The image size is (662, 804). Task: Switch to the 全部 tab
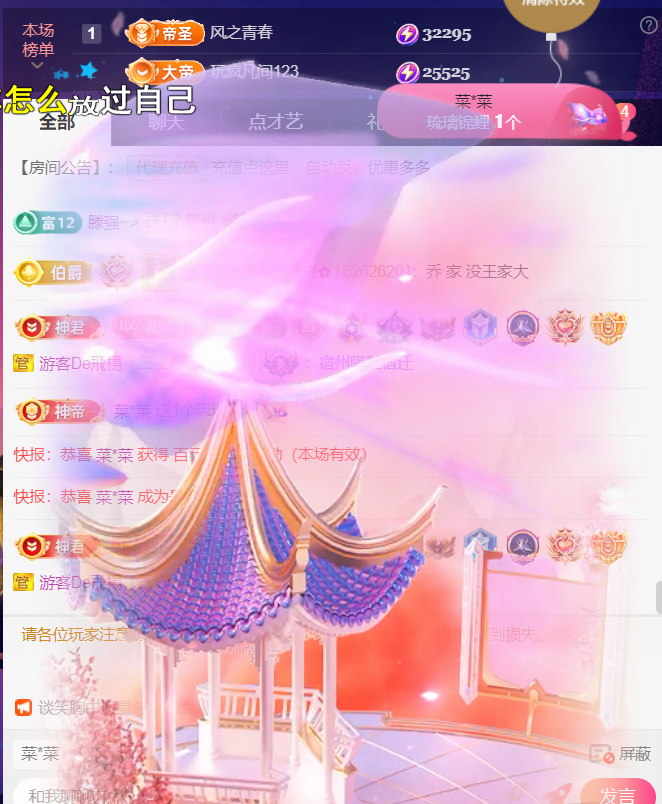[x=56, y=122]
